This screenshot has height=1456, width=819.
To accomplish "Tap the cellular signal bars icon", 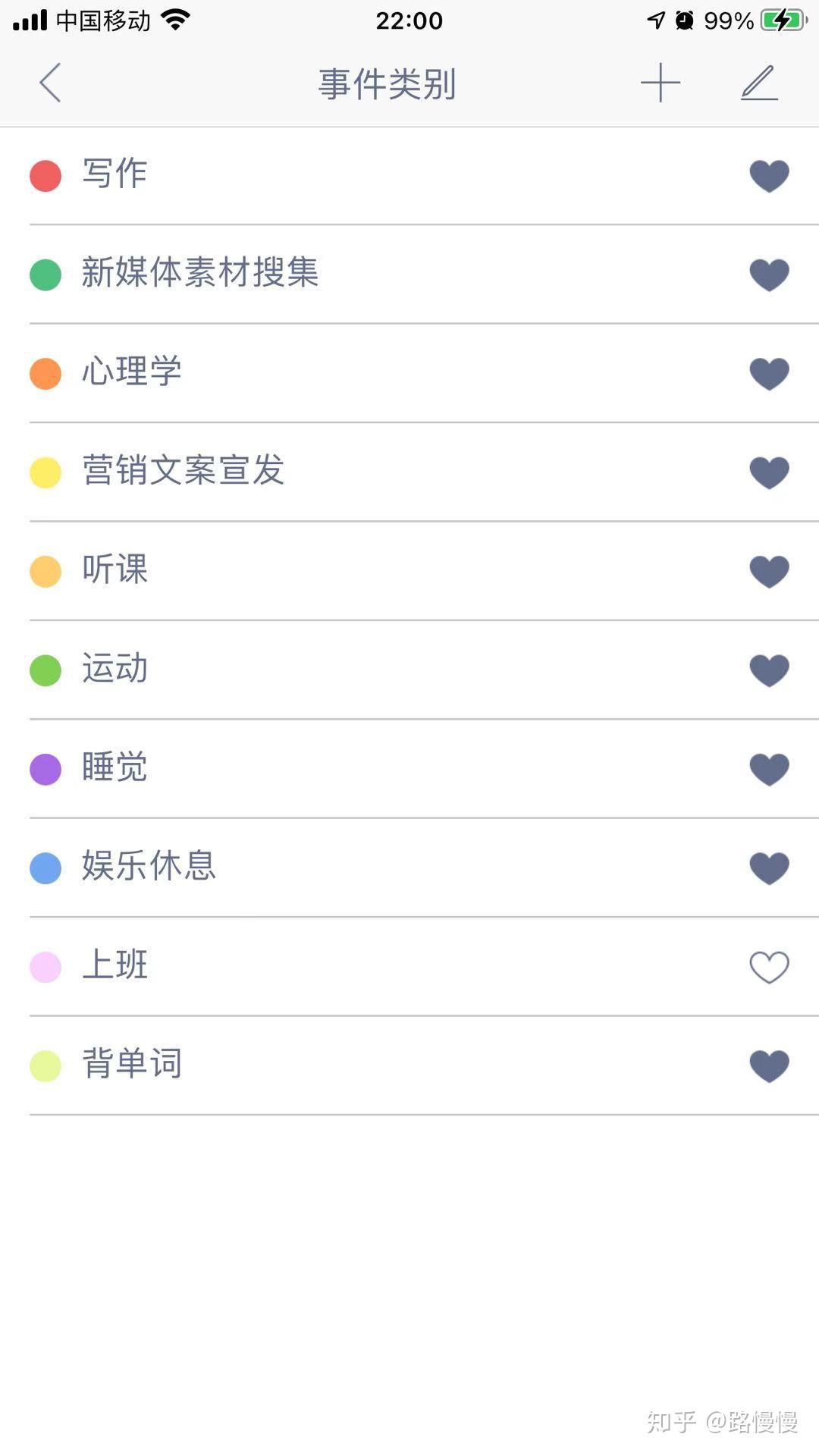I will pos(30,19).
